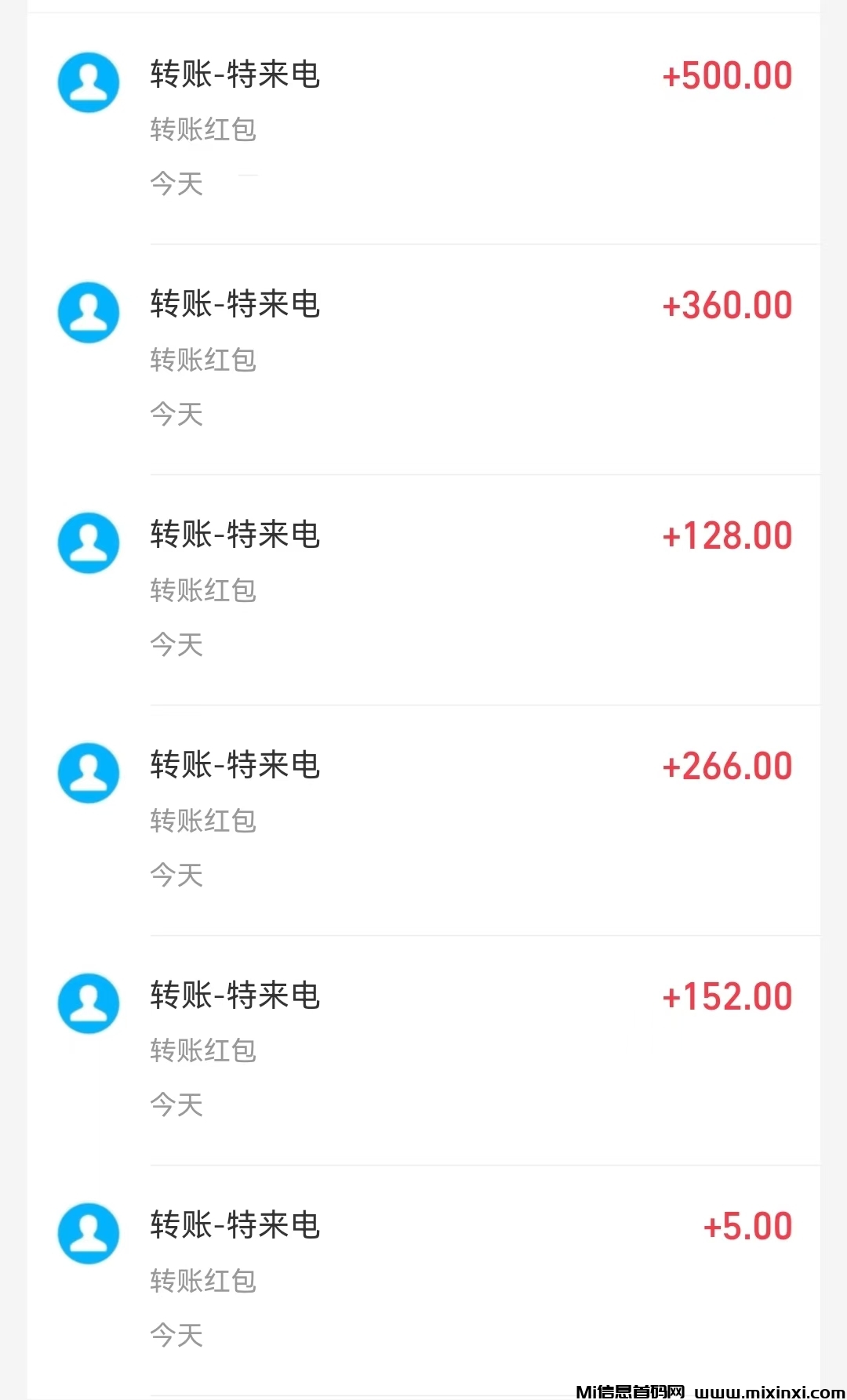Show details for the +152.00 transfer

pyautogui.click(x=423, y=1050)
